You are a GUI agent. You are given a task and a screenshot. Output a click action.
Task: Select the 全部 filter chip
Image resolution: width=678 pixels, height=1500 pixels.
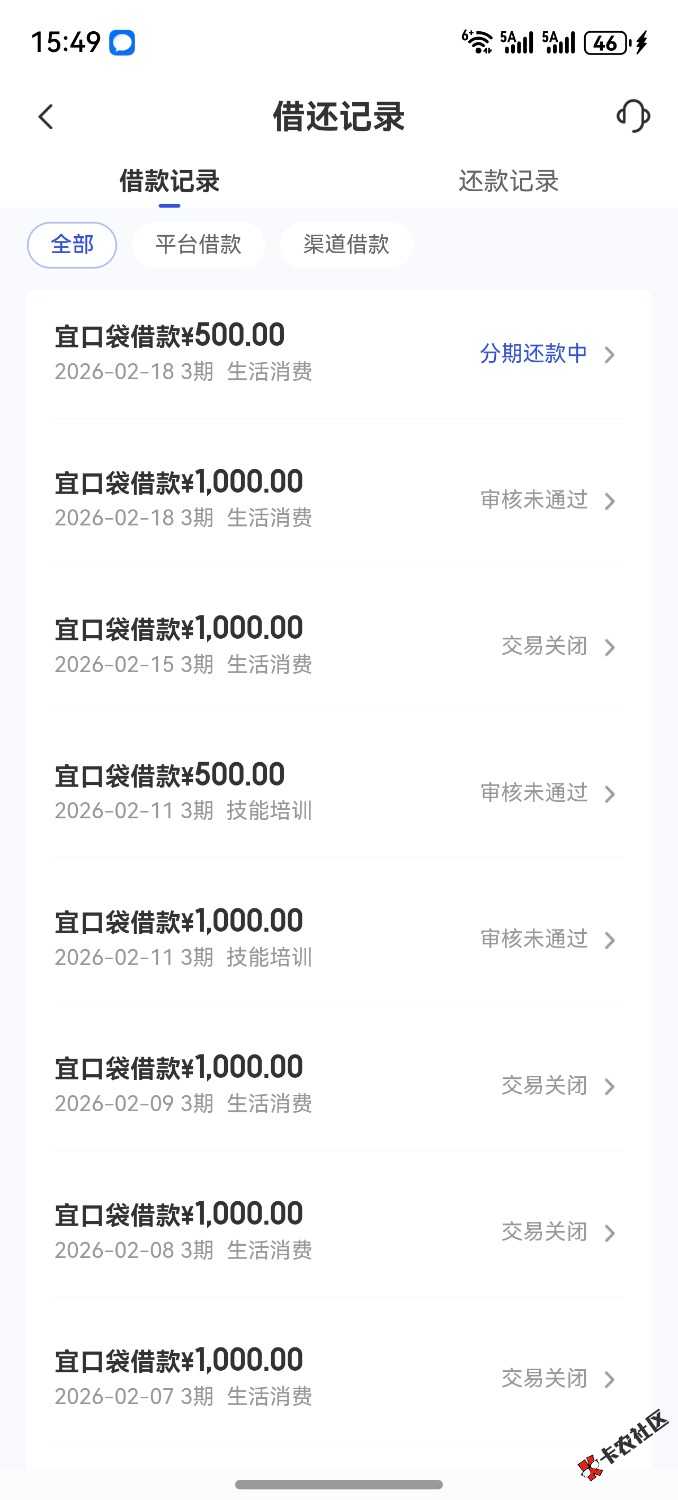(x=72, y=245)
